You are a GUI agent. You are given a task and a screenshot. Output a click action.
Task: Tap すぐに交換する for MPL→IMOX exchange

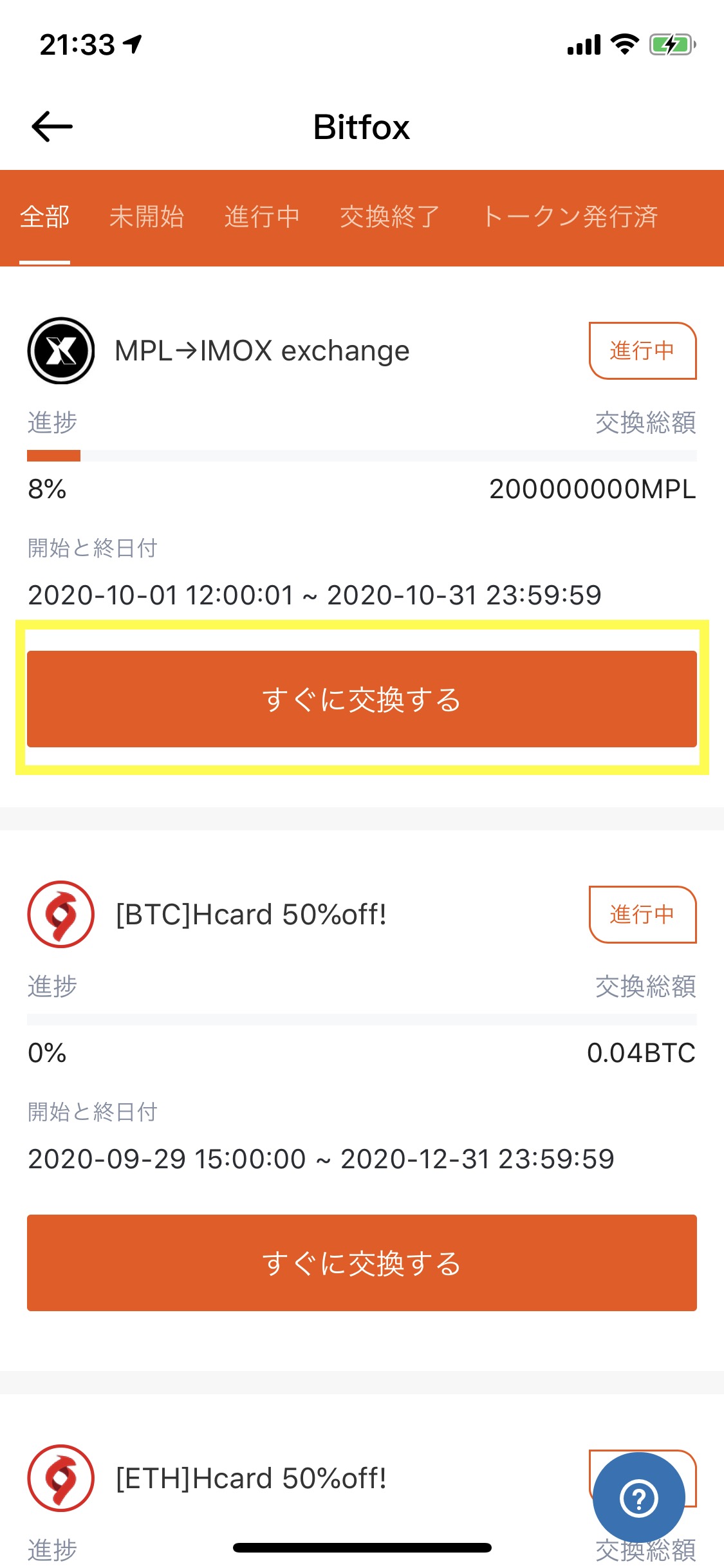(x=362, y=699)
